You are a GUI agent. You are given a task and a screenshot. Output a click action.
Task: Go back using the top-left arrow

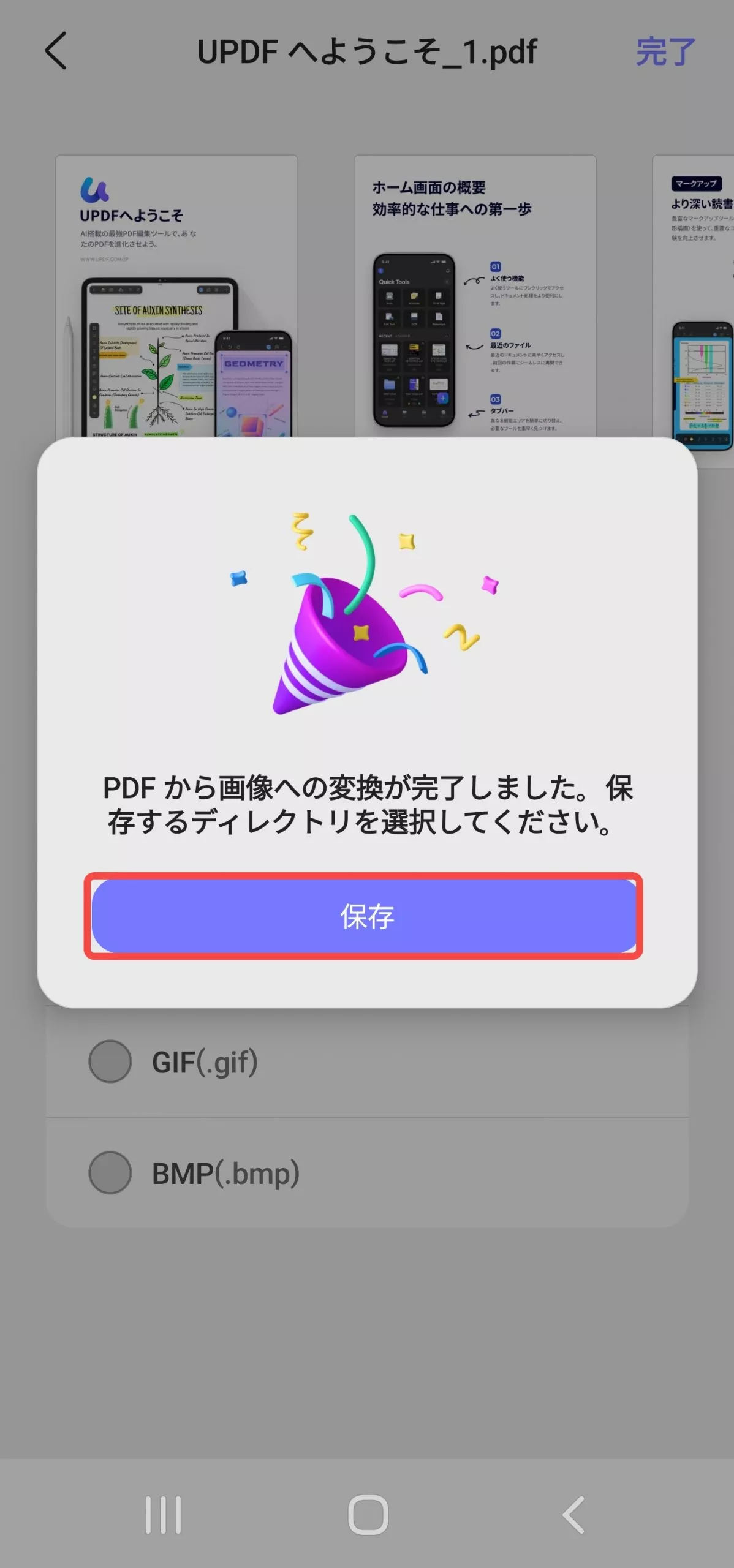coord(56,51)
